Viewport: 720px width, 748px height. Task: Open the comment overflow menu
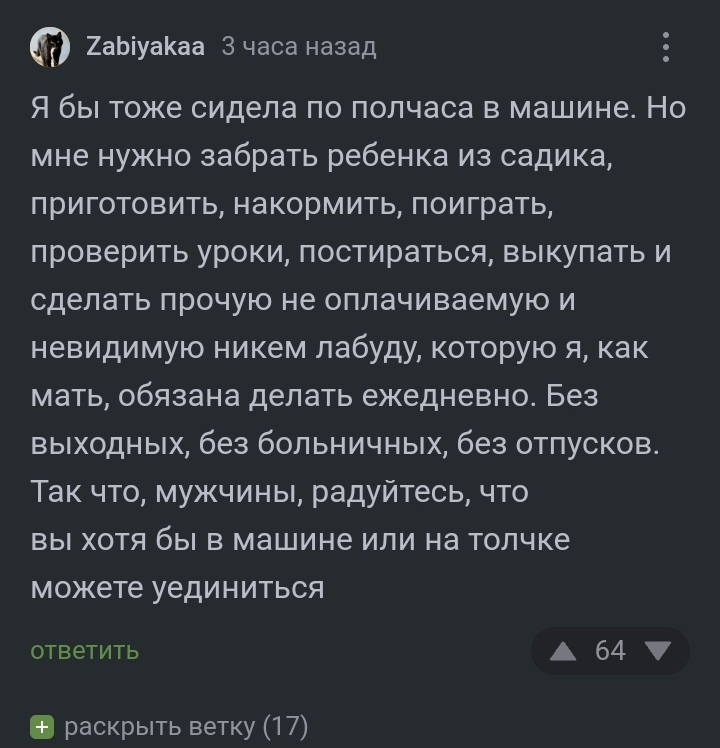666,47
